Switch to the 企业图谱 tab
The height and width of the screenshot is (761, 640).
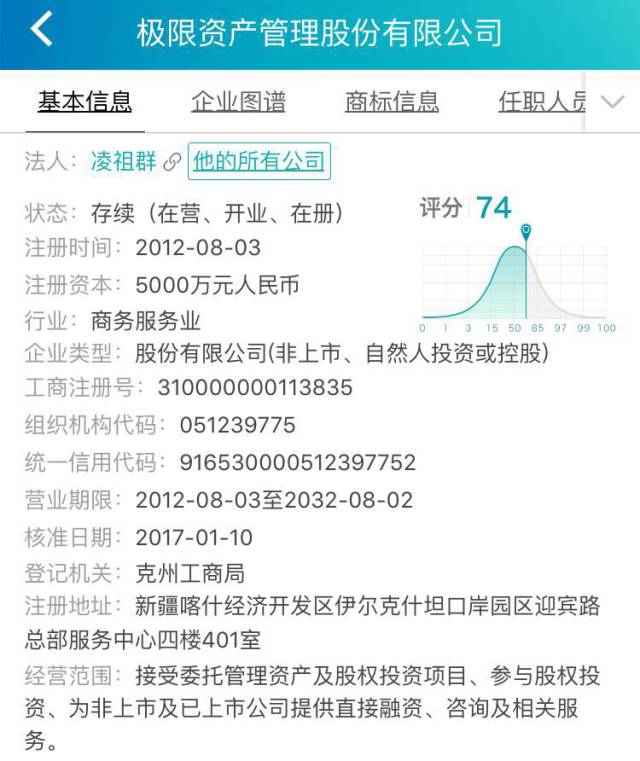tap(238, 101)
